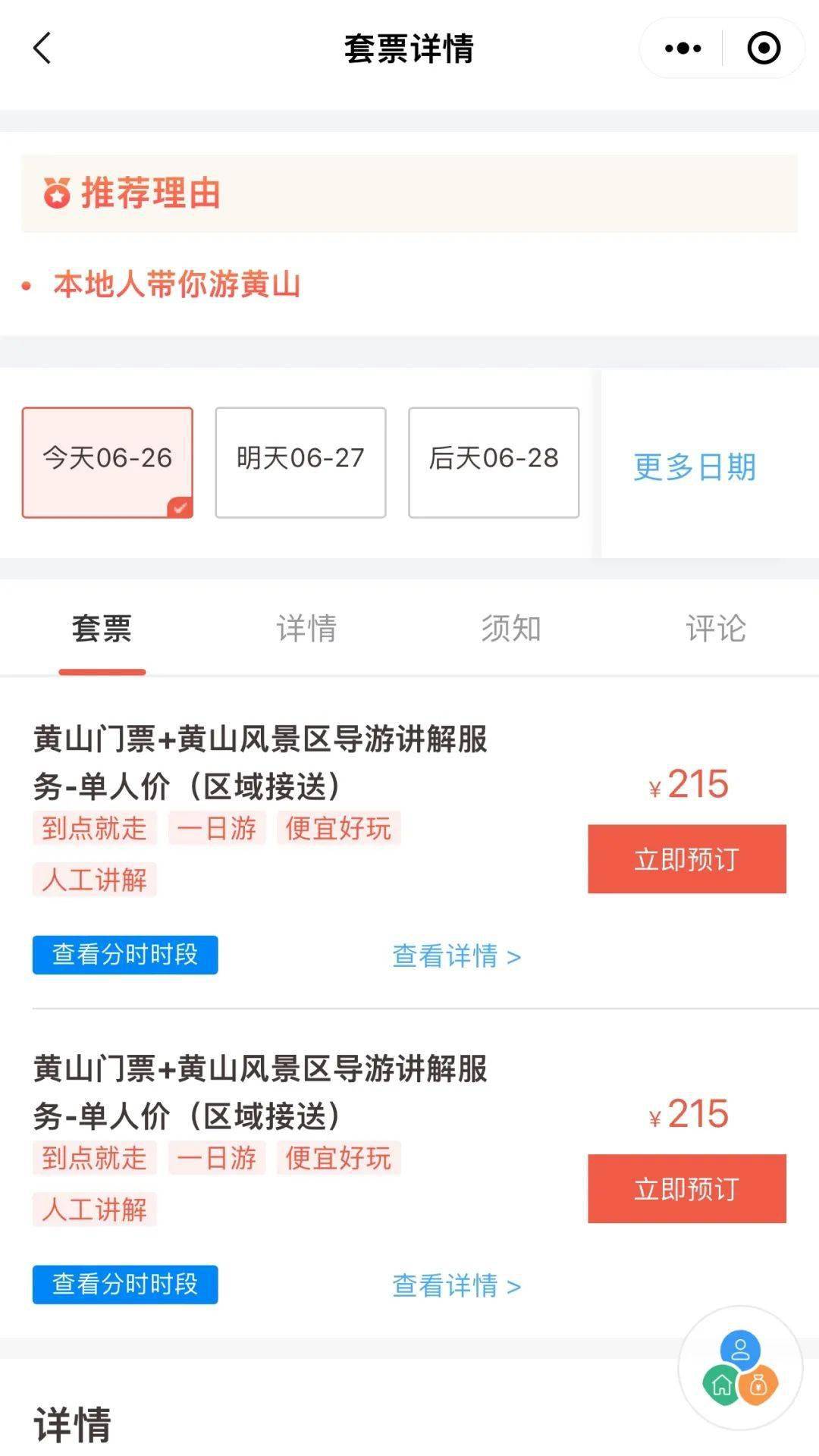Switch to the 须知 tab
The height and width of the screenshot is (1456, 819).
pos(511,629)
